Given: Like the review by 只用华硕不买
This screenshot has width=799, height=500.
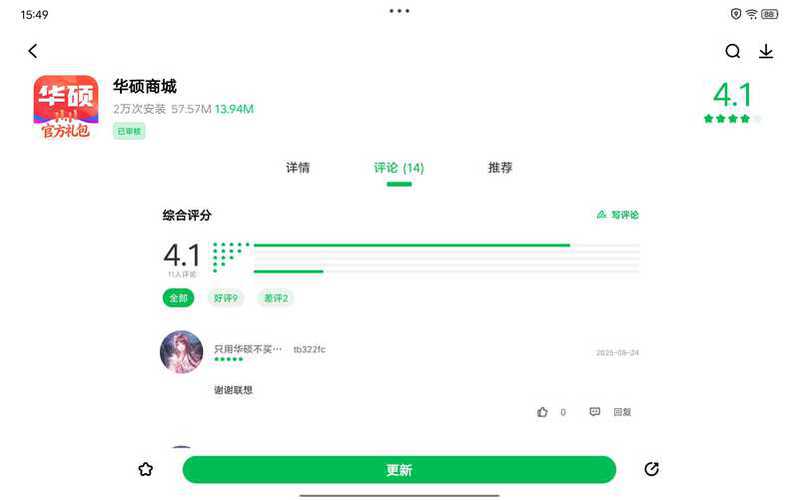Looking at the screenshot, I should tap(543, 412).
